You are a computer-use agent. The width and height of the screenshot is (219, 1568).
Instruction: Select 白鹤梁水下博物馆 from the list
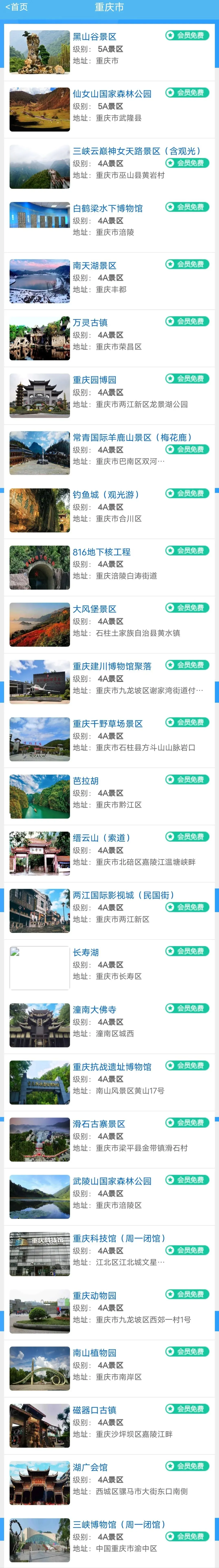click(x=108, y=208)
